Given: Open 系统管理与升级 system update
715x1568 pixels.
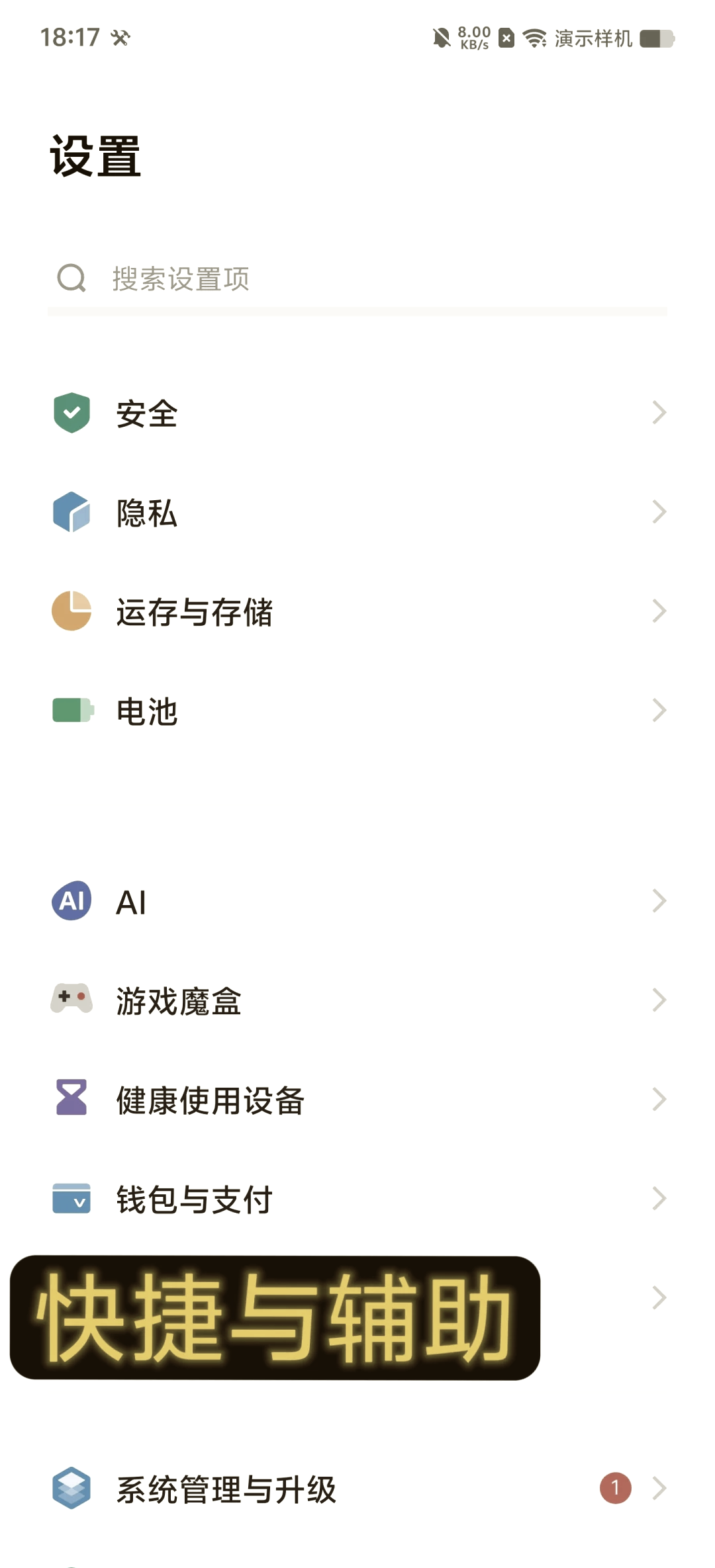Looking at the screenshot, I should 358,1489.
